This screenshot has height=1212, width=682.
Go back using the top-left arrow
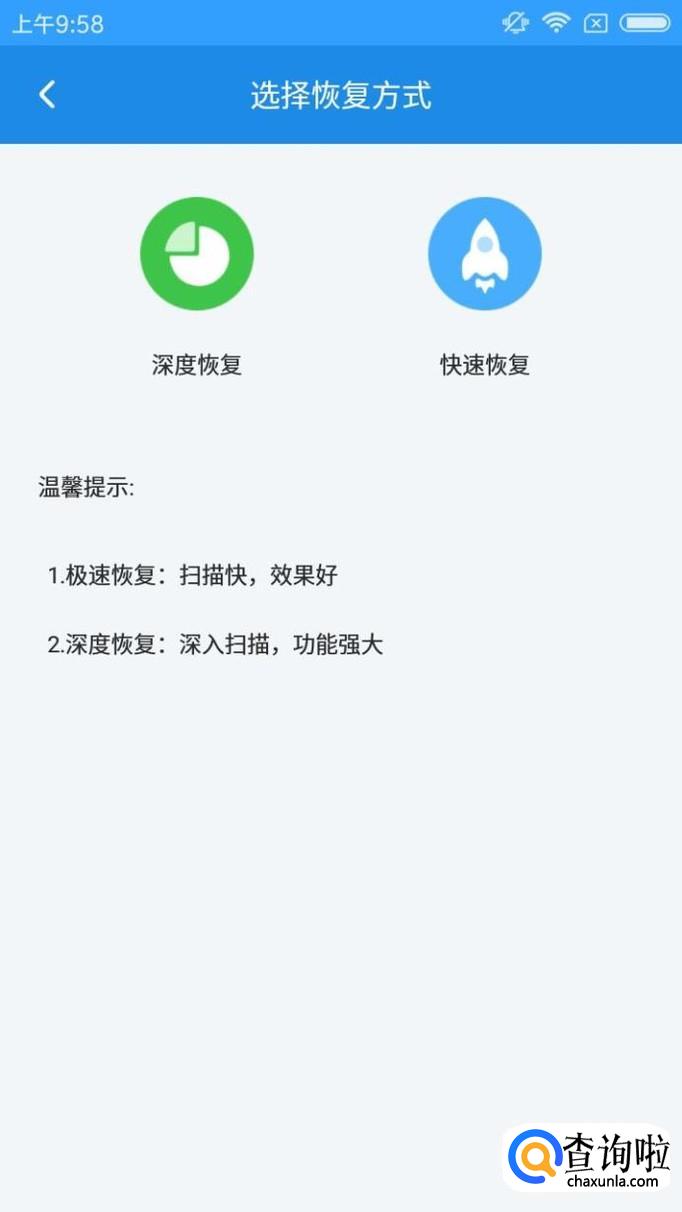[x=47, y=95]
